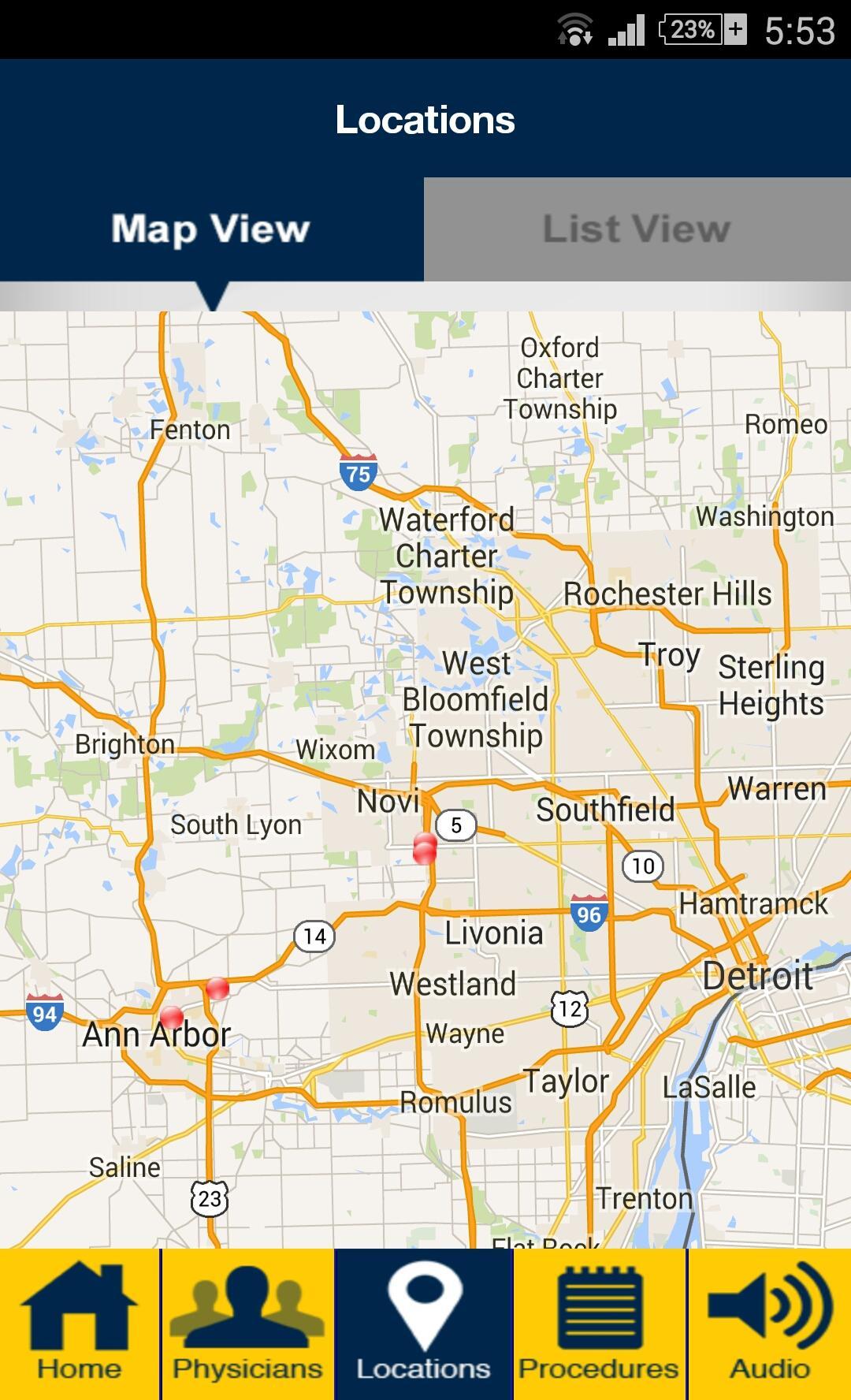Select the Locations item in bottom bar
Viewport: 851px width, 1400px height.
pyautogui.click(x=424, y=1324)
